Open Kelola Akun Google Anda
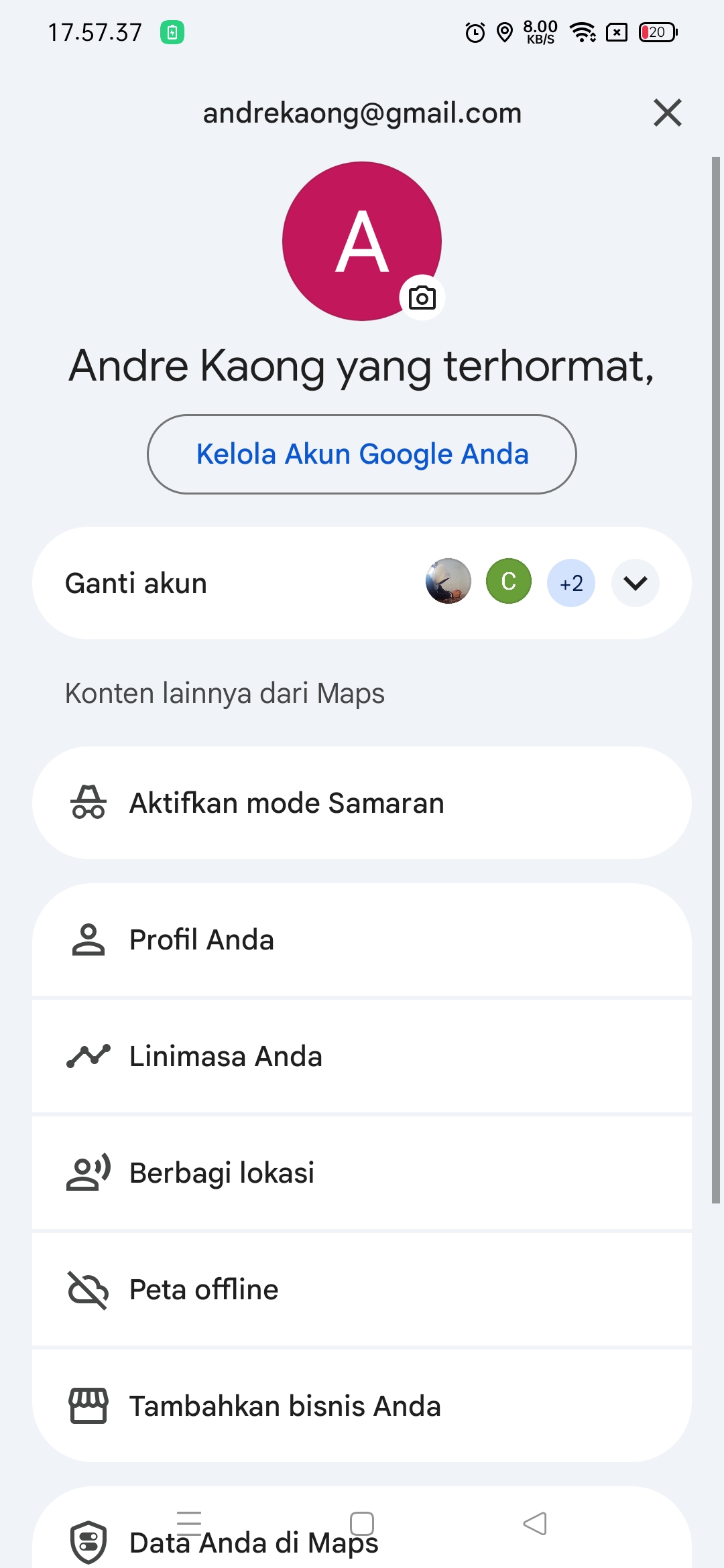Image resolution: width=724 pixels, height=1568 pixels. click(362, 454)
